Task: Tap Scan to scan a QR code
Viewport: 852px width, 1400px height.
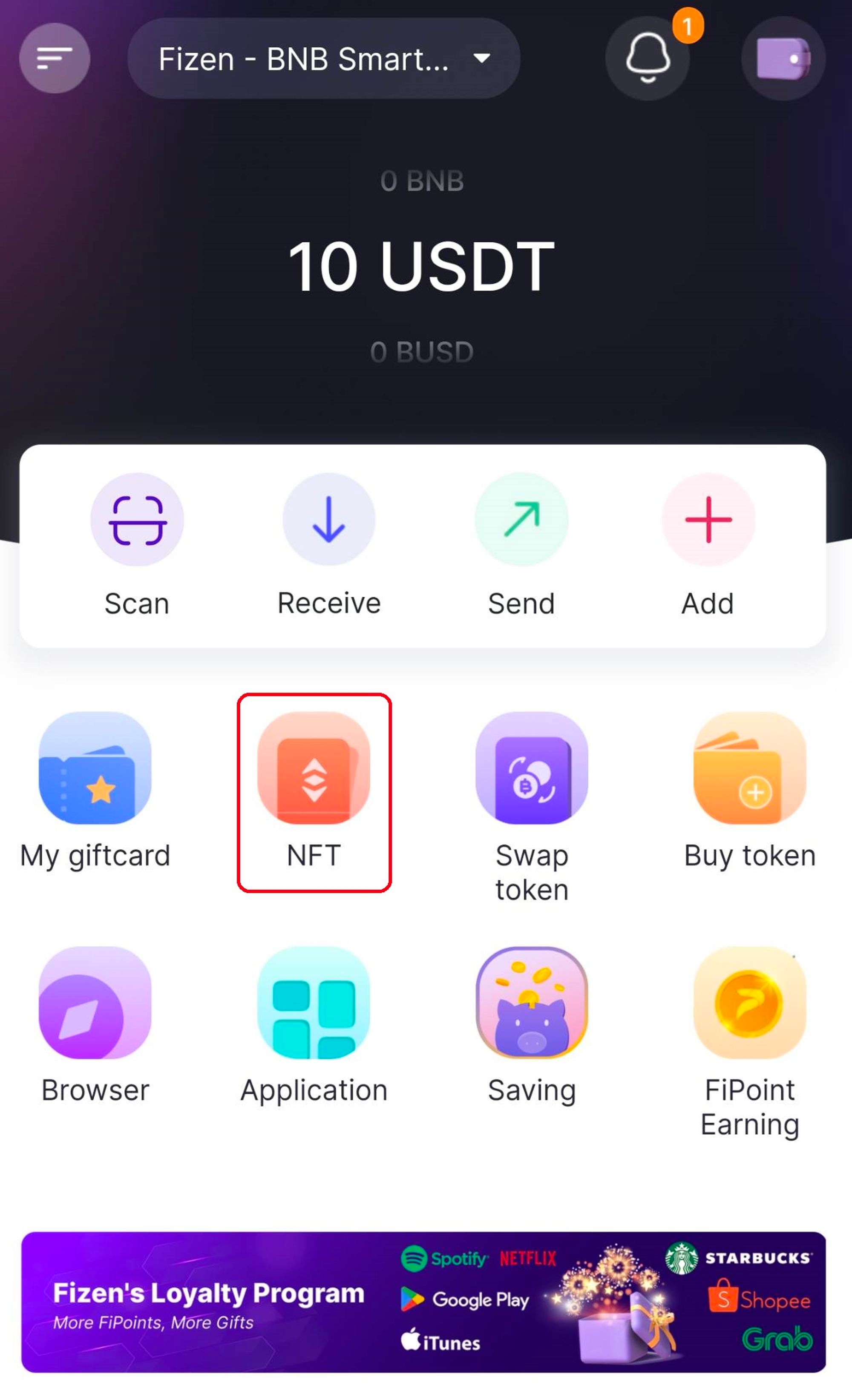Action: (137, 520)
